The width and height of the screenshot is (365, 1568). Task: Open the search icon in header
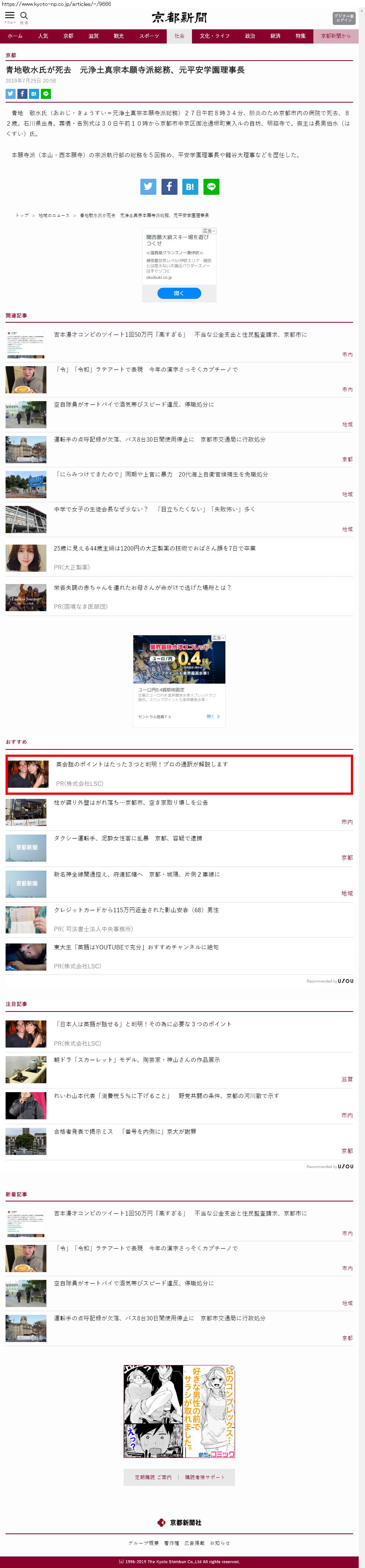tap(25, 16)
